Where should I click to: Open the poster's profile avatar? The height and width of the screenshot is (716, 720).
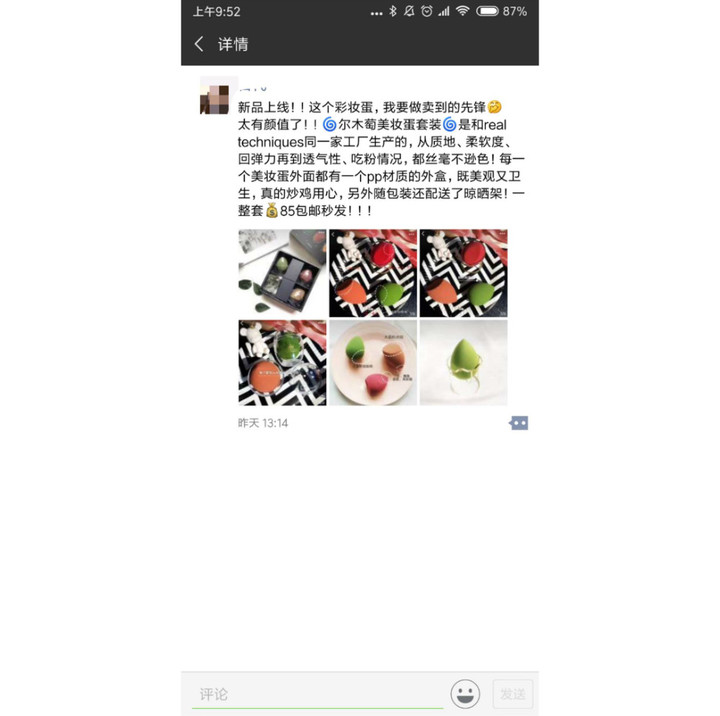coord(214,97)
